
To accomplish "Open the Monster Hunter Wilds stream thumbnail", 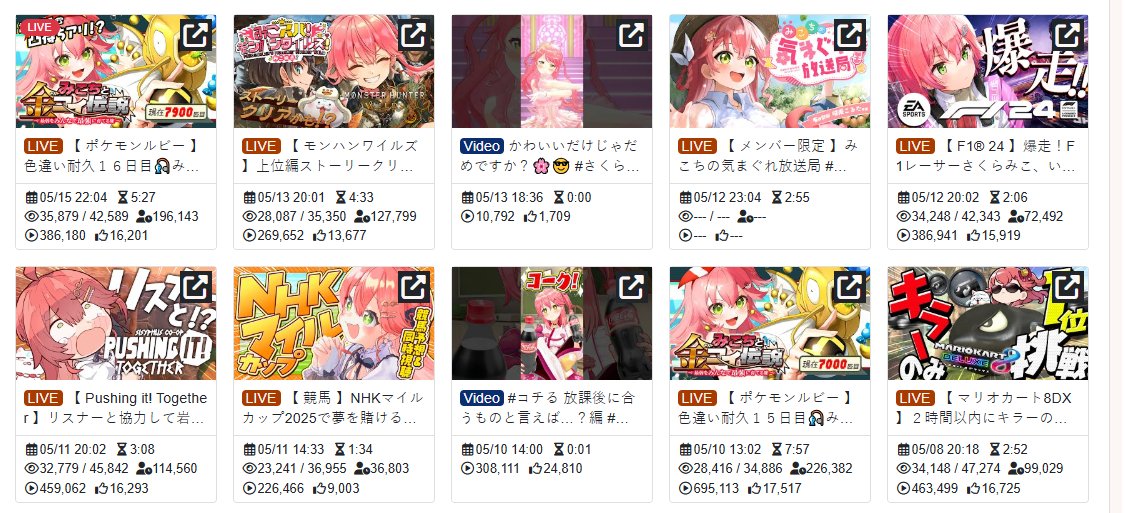I will [x=320, y=85].
